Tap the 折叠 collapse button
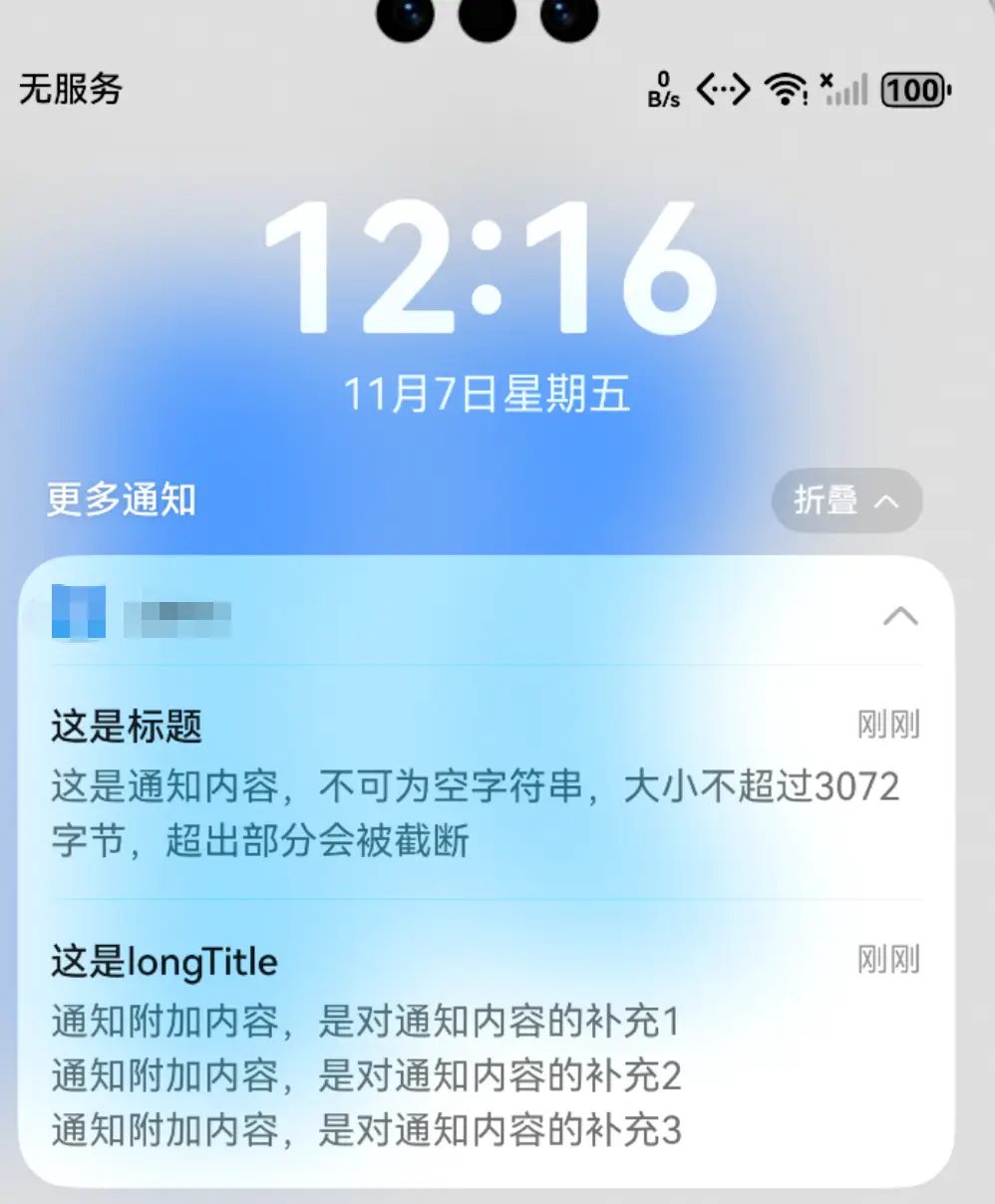995x1204 pixels. coord(845,500)
